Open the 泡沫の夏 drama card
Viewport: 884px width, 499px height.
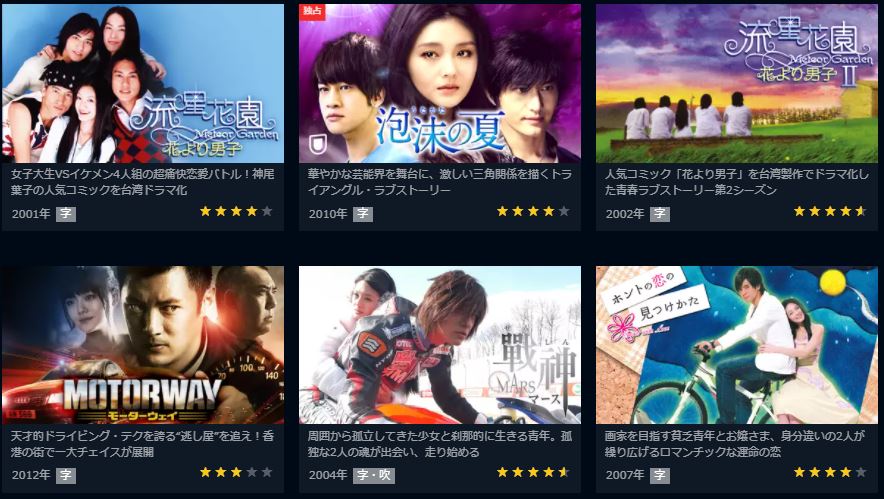tap(440, 84)
